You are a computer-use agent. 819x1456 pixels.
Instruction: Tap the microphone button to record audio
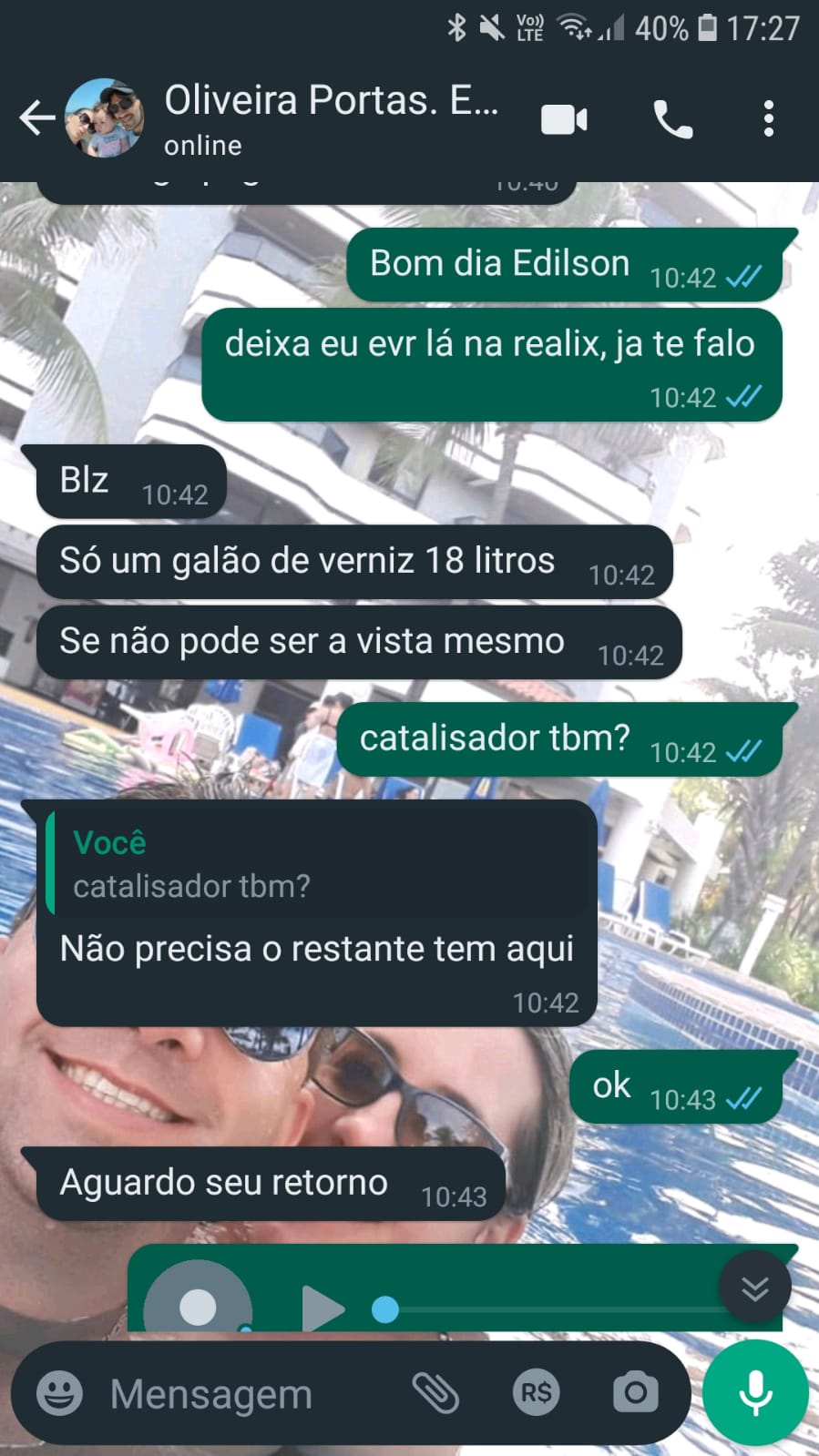pyautogui.click(x=755, y=1393)
